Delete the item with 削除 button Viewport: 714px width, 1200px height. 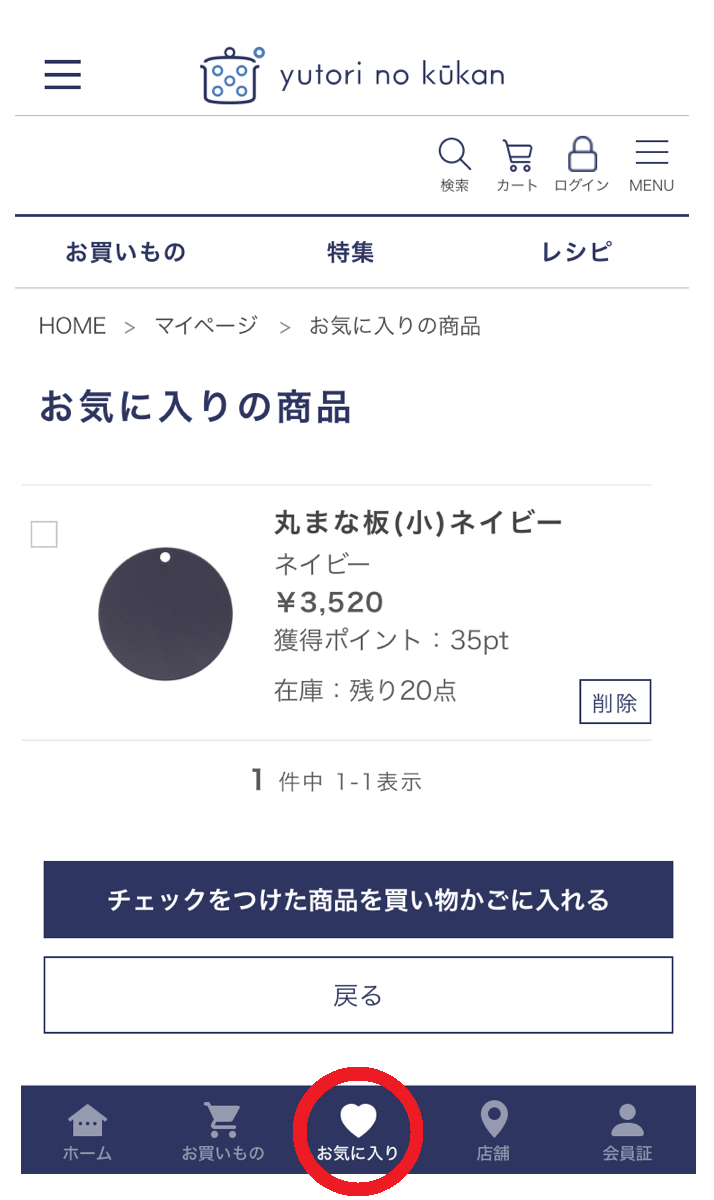tap(615, 702)
